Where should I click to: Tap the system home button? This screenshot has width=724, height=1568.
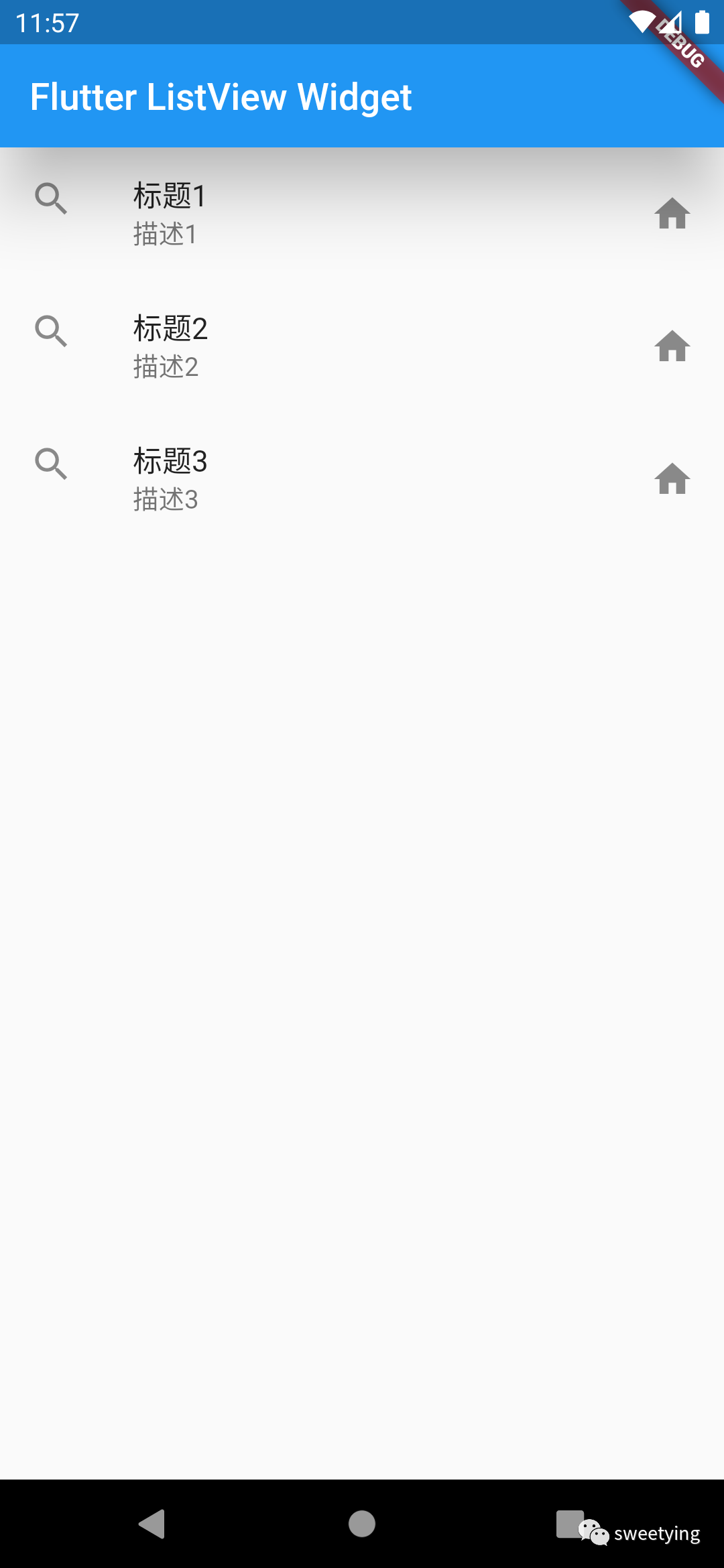362,1524
